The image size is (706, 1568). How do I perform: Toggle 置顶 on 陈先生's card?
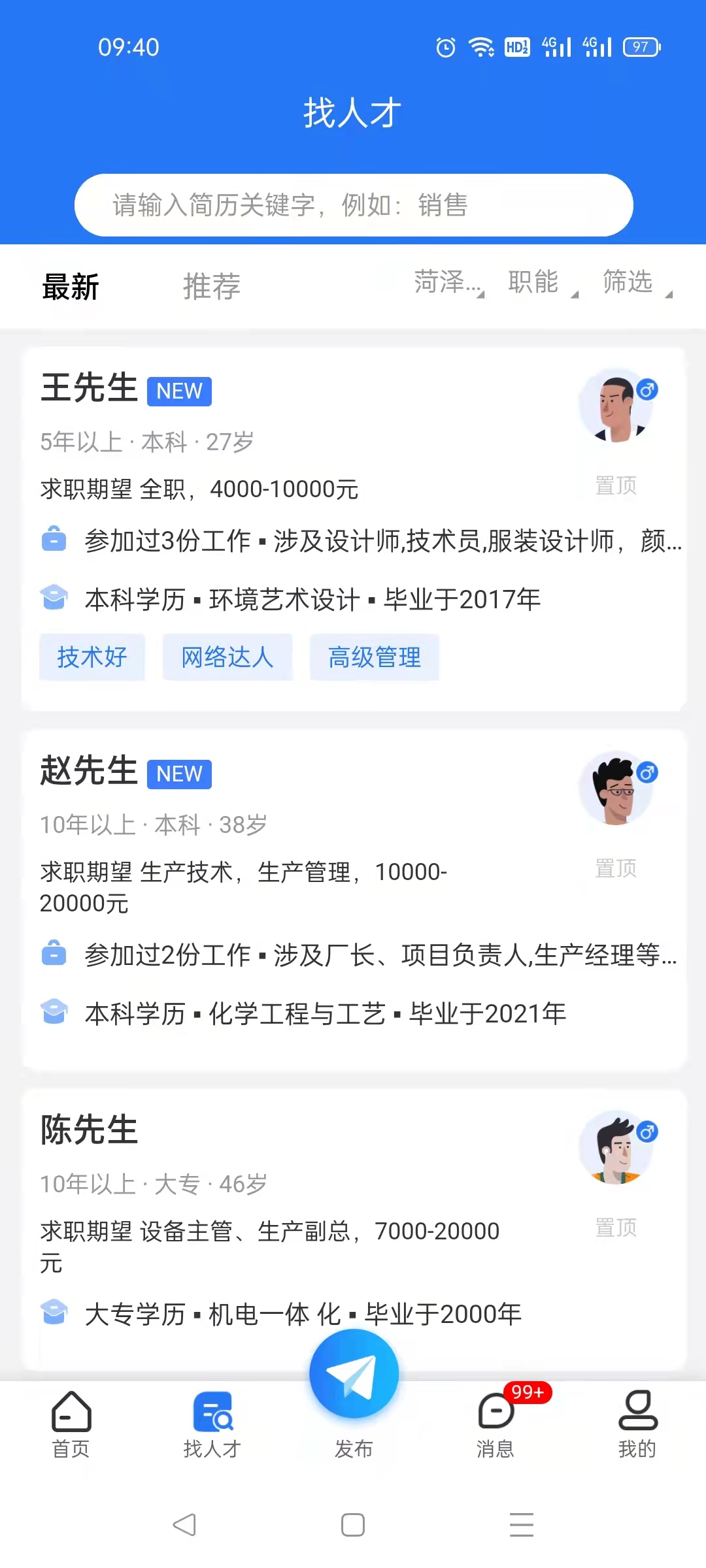click(x=615, y=1227)
